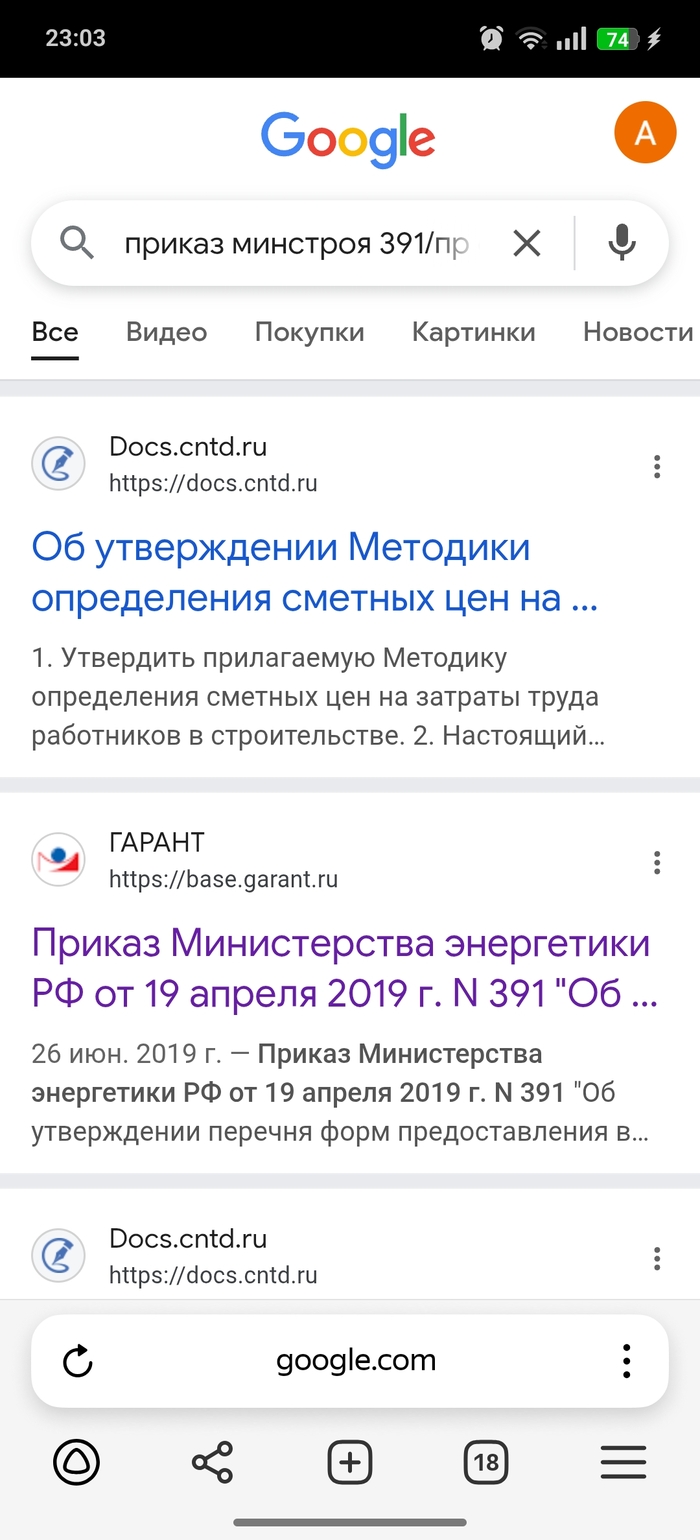Screen dimensions: 700x1540
Task: Start voice search with the microphone
Action: point(622,243)
